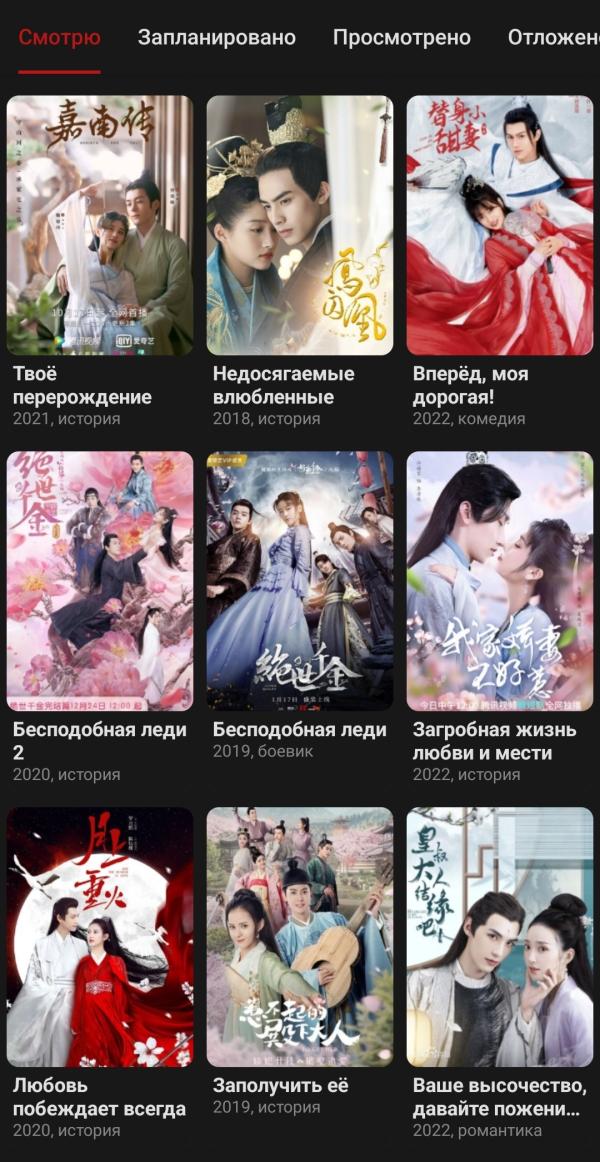Select the Отложено tab
Viewport: 600px width, 1162px height.
552,38
